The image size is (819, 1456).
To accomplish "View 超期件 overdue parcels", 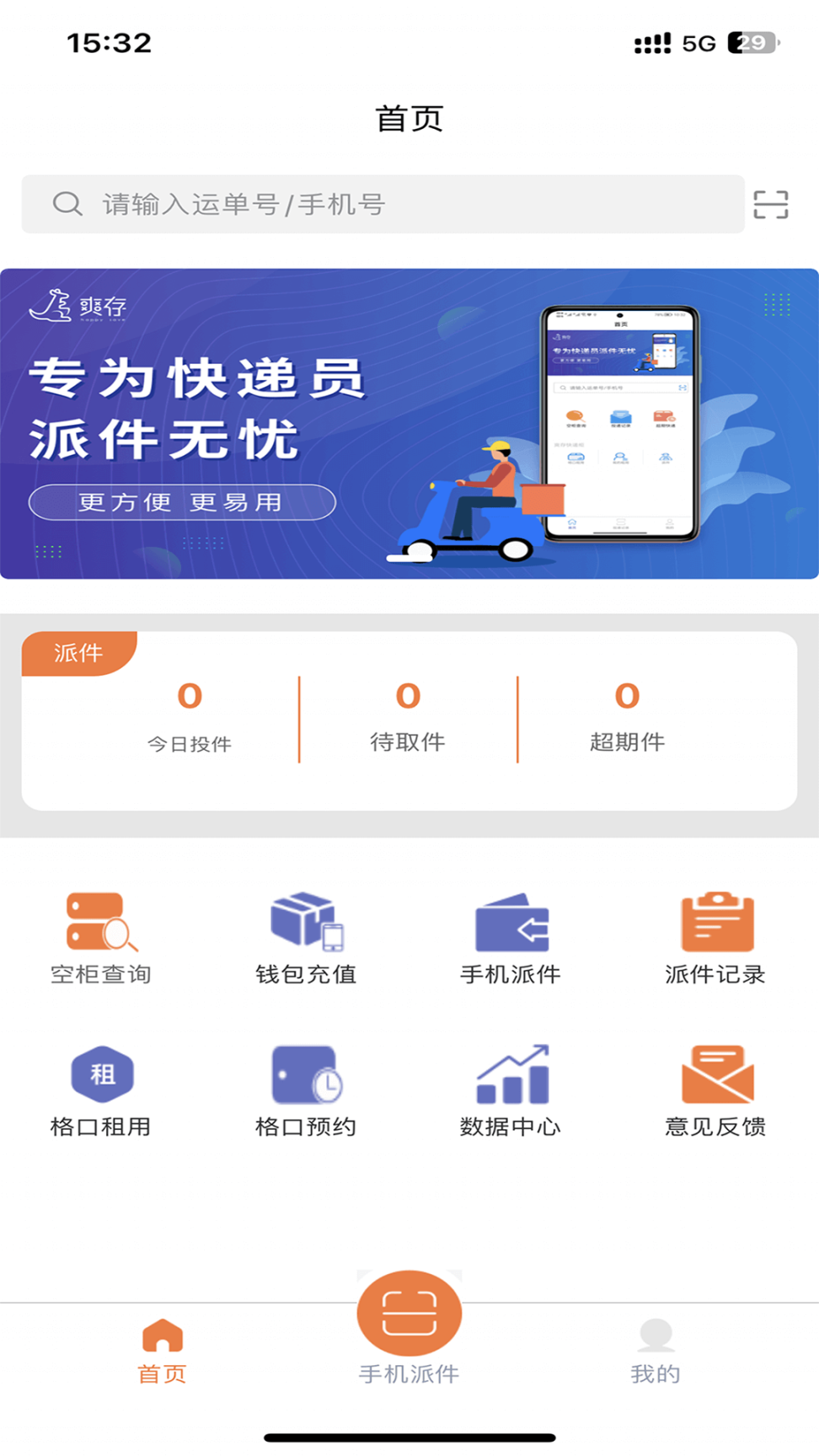I will 627,717.
